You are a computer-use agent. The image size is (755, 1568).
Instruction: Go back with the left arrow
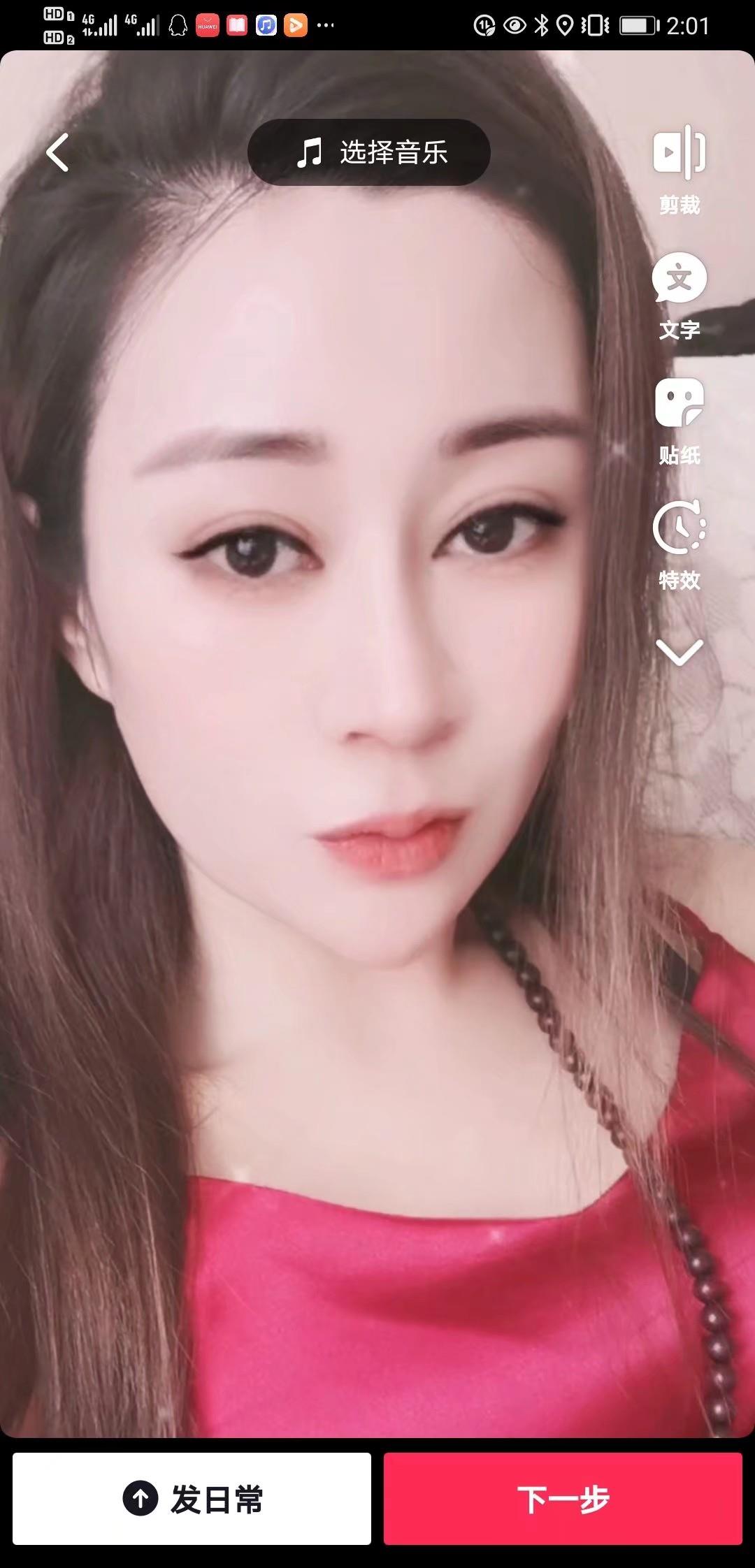tap(58, 152)
